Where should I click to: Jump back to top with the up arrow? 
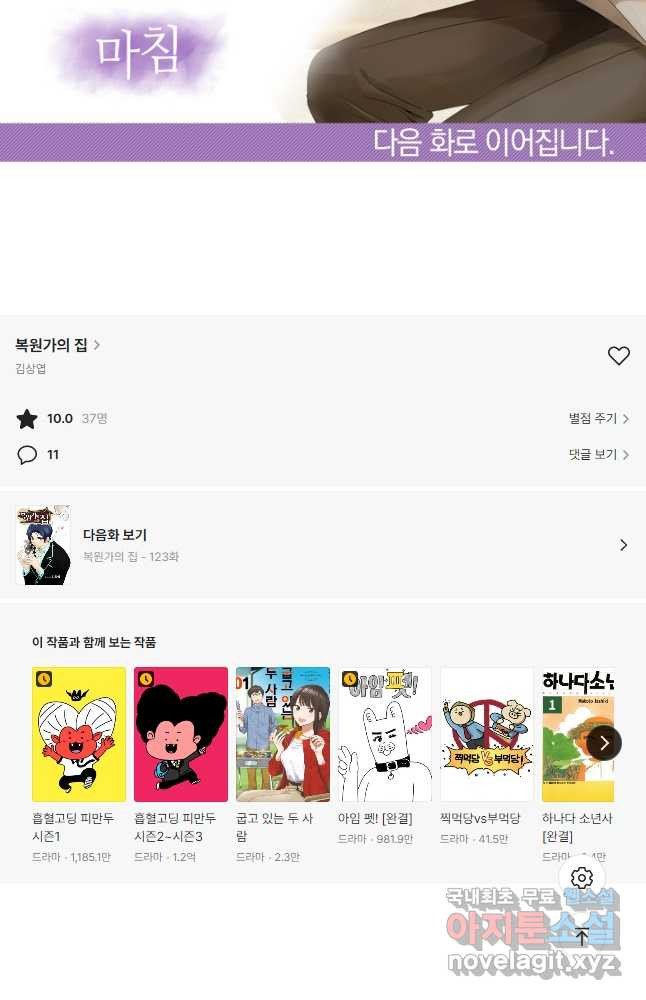pyautogui.click(x=582, y=937)
